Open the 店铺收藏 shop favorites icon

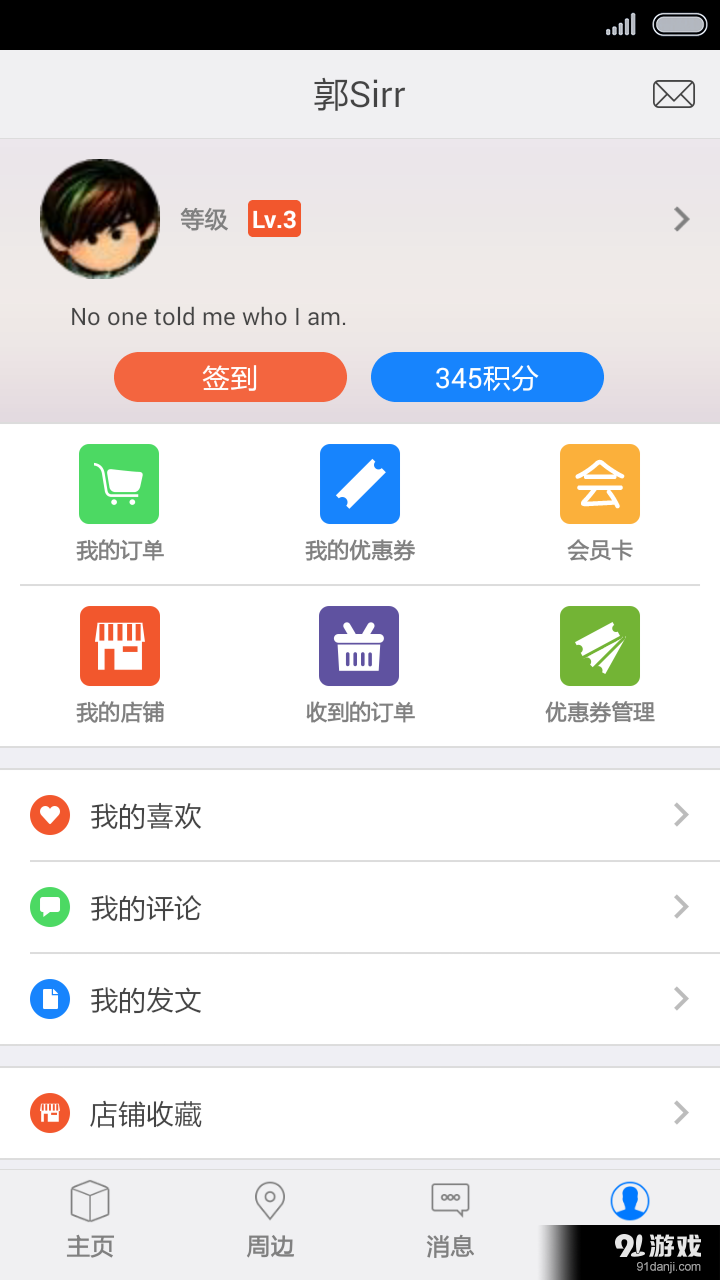49,1112
